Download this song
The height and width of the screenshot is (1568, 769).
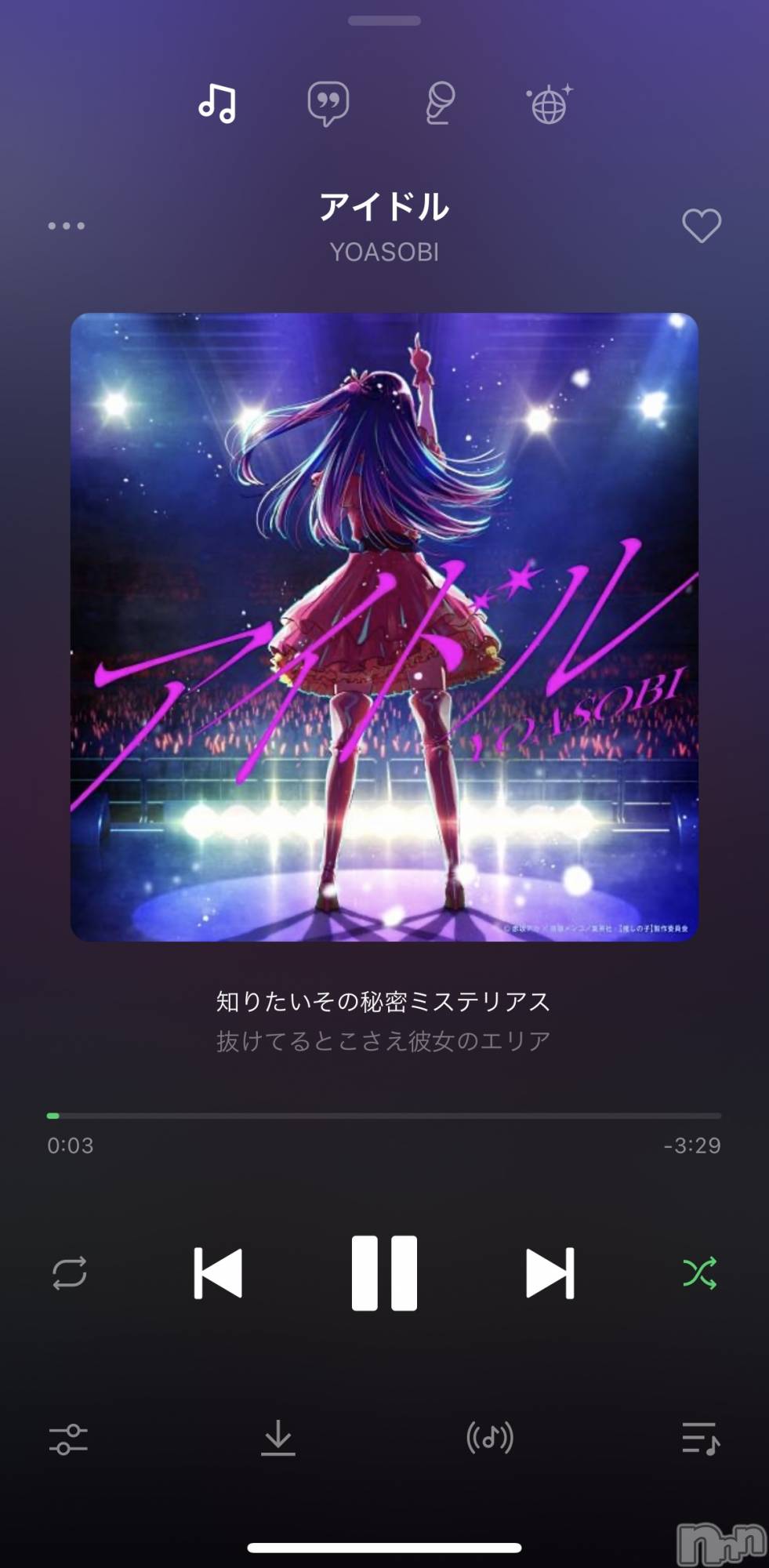pyautogui.click(x=278, y=1439)
